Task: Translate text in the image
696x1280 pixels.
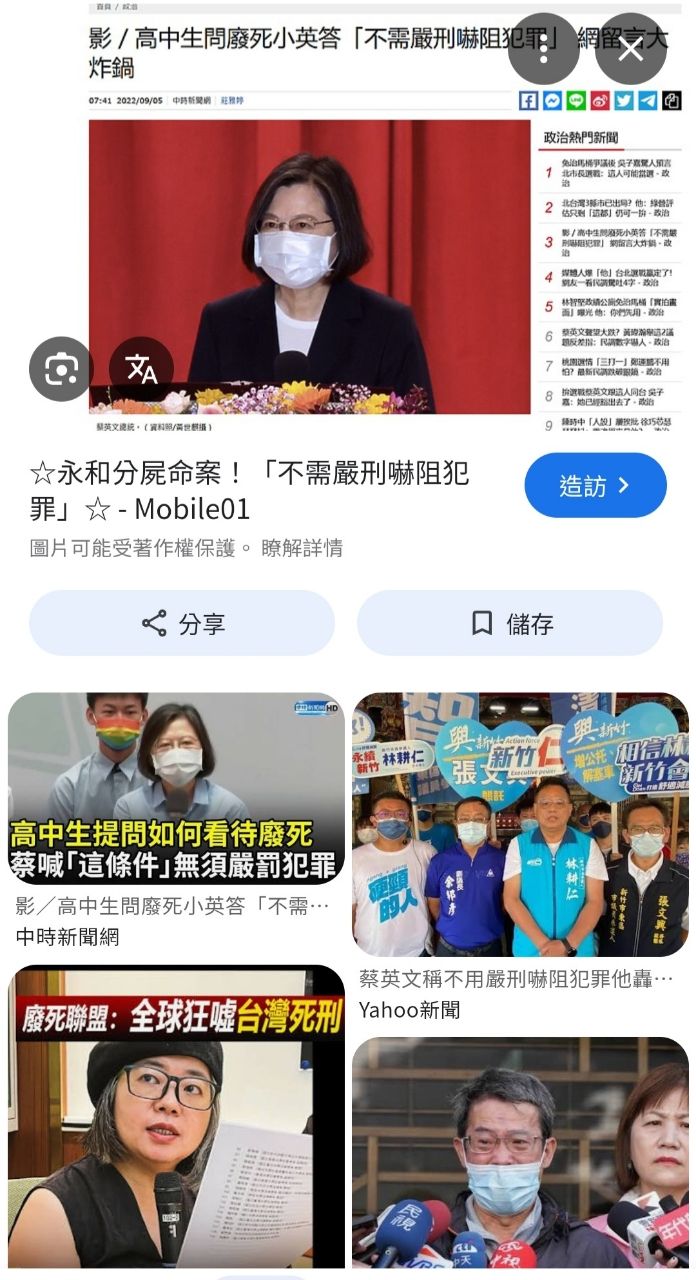Action: 141,370
